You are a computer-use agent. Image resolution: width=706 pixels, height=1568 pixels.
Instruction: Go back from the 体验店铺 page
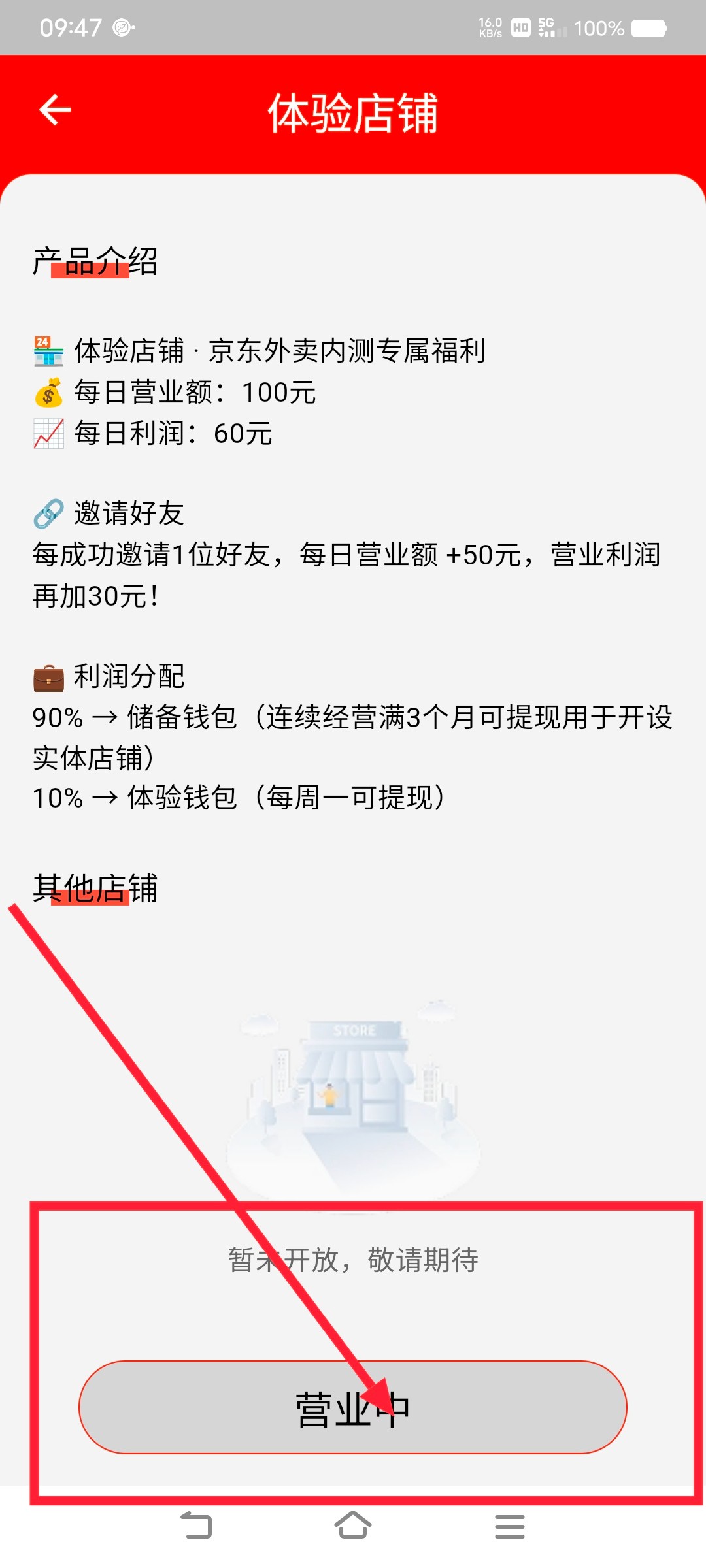tap(55, 110)
